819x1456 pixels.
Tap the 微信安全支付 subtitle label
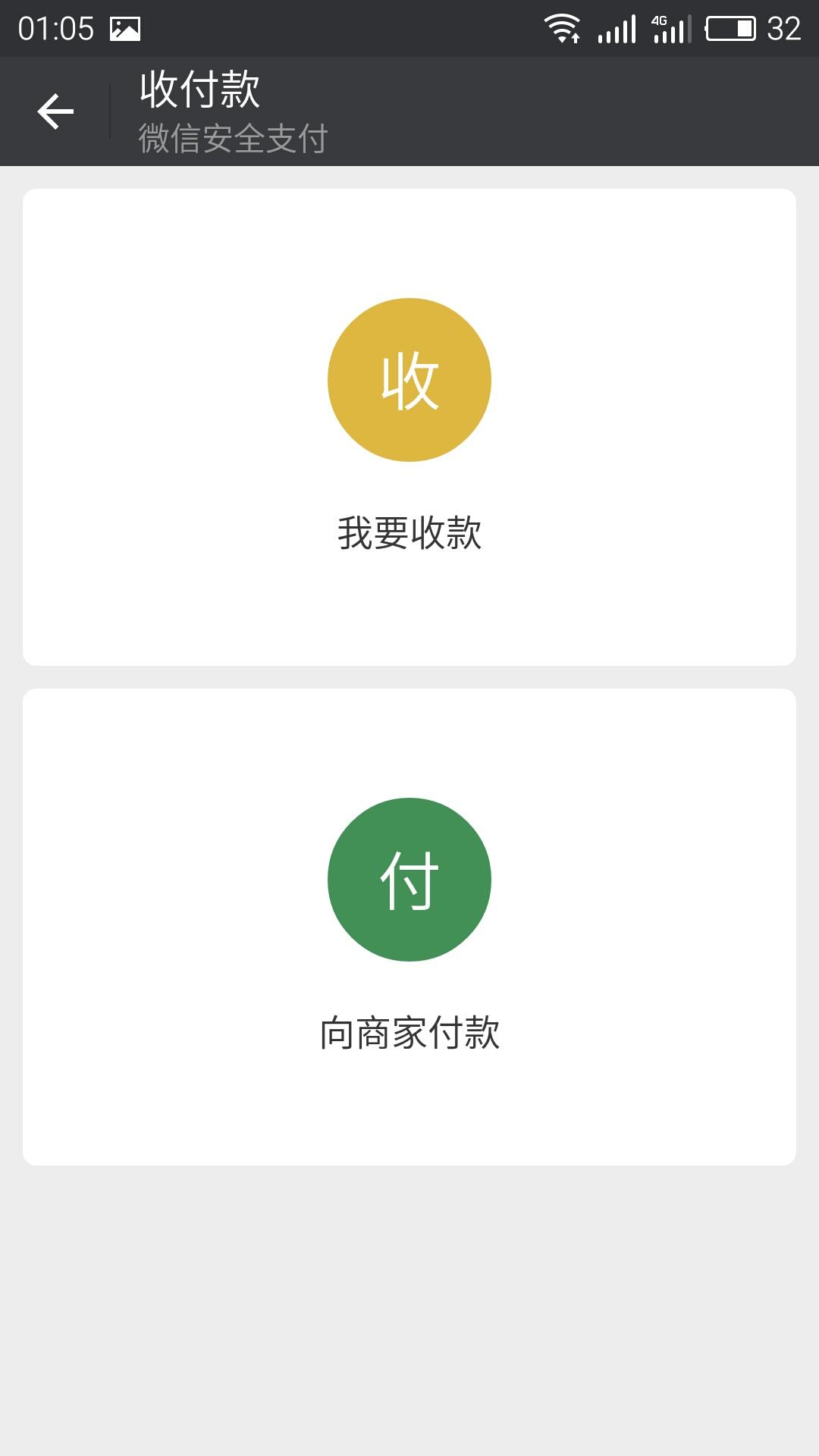(x=231, y=136)
